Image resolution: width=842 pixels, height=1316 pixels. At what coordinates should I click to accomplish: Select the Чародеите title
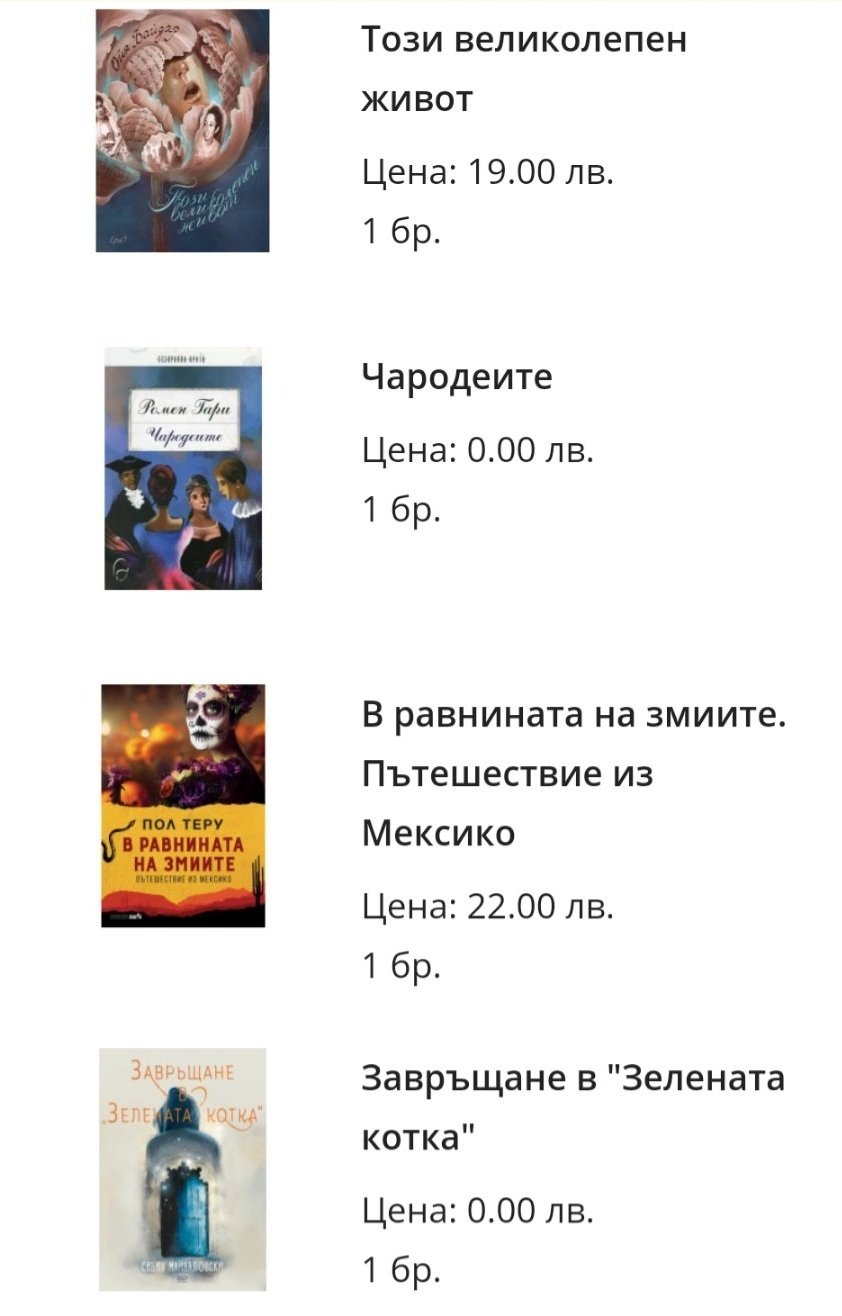pyautogui.click(x=457, y=377)
